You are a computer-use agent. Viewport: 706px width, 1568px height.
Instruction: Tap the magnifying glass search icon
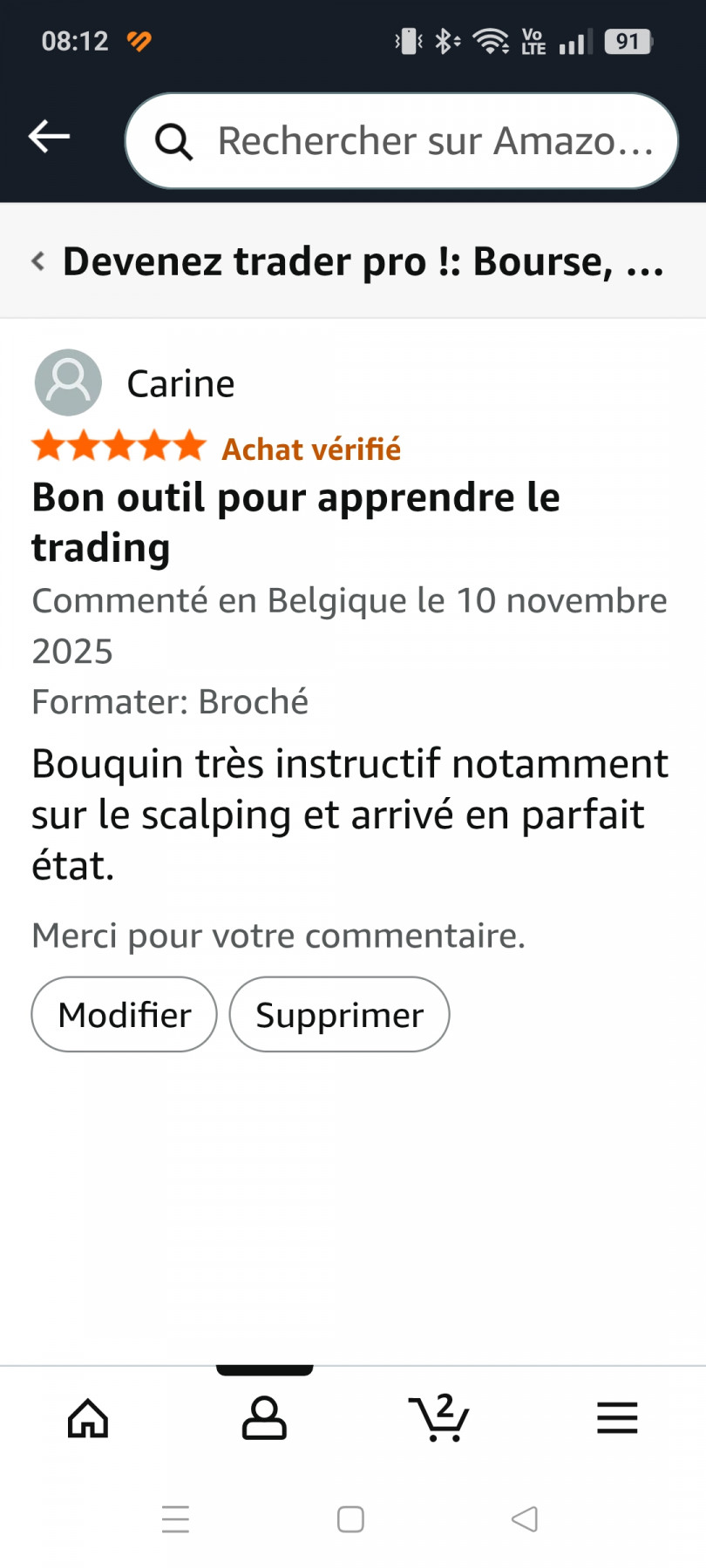174,140
